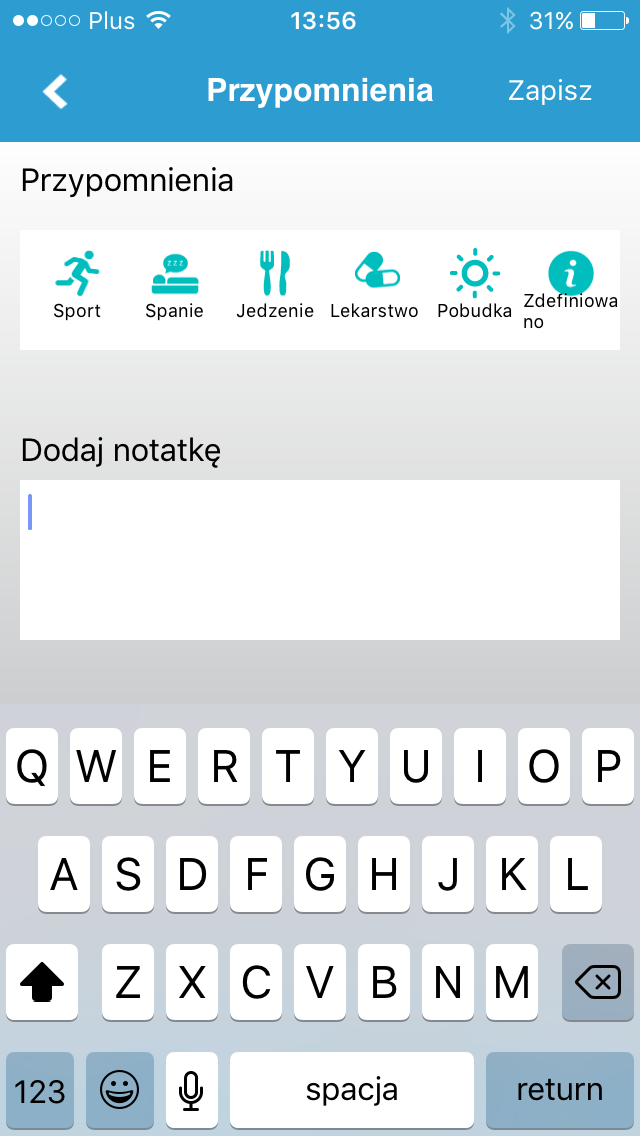Choose the Spanie reminder type

(x=174, y=285)
